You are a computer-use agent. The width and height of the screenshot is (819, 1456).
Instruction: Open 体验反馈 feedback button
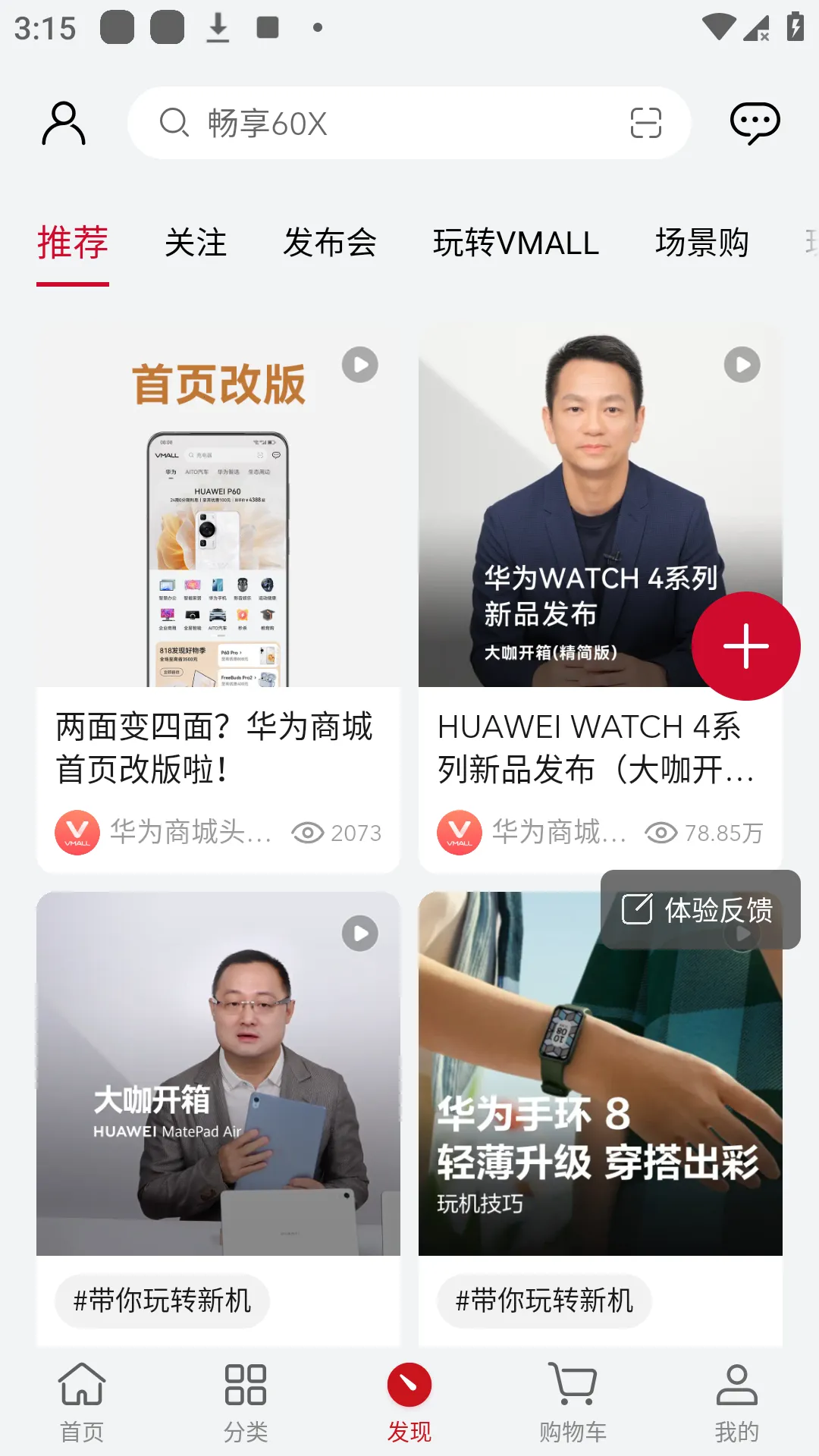pos(700,909)
